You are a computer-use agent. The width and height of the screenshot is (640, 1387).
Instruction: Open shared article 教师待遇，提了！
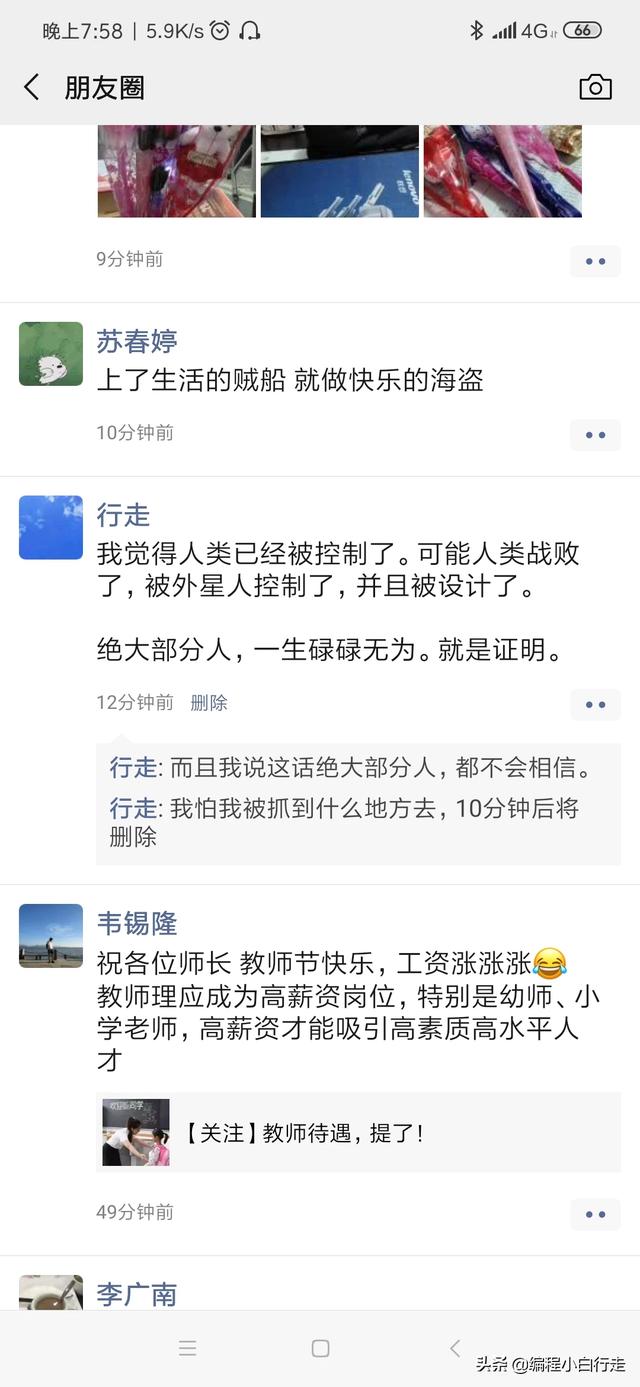(x=358, y=1133)
